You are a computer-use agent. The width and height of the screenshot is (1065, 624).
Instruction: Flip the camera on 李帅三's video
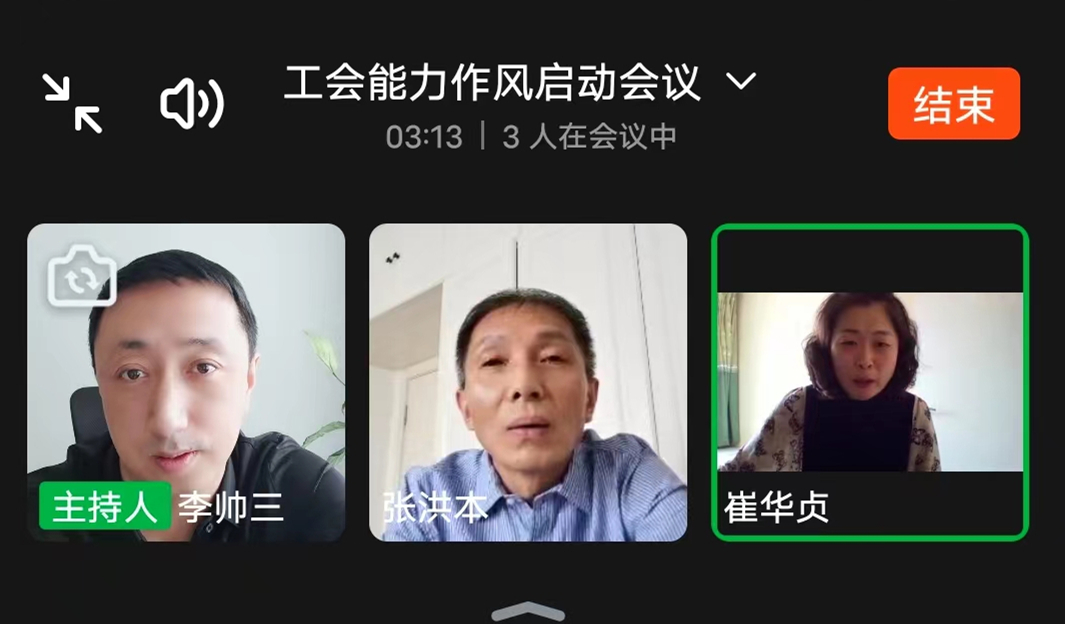(x=82, y=277)
